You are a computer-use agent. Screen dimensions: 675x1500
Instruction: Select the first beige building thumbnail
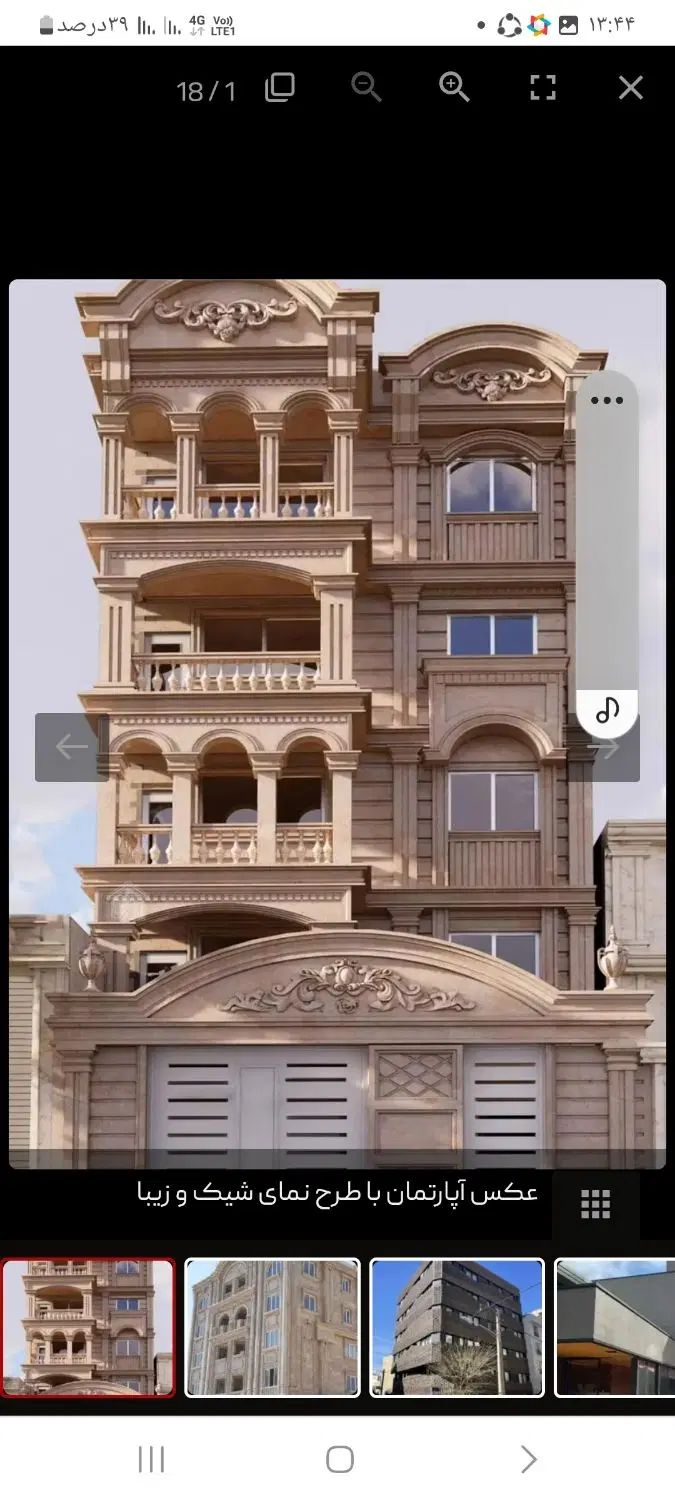pyautogui.click(x=88, y=1327)
